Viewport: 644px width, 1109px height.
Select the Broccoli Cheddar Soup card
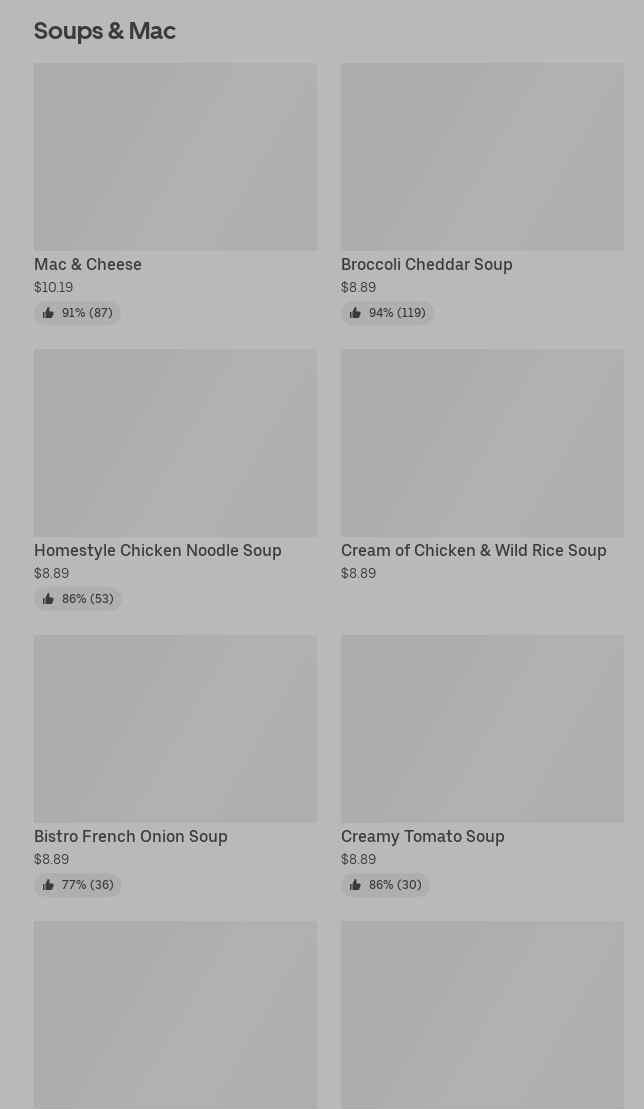pyautogui.click(x=482, y=193)
